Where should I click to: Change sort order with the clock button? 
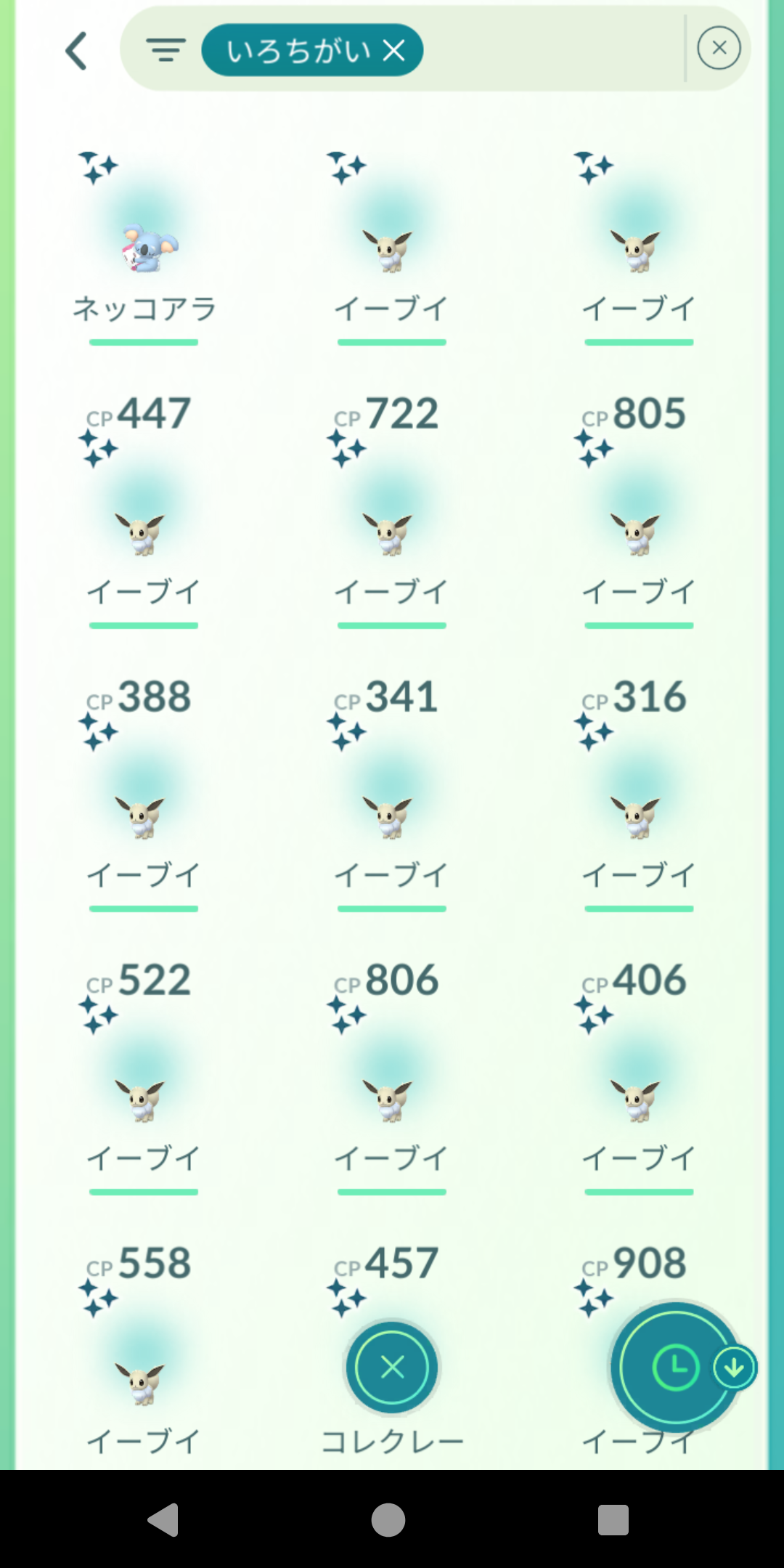(x=676, y=1368)
